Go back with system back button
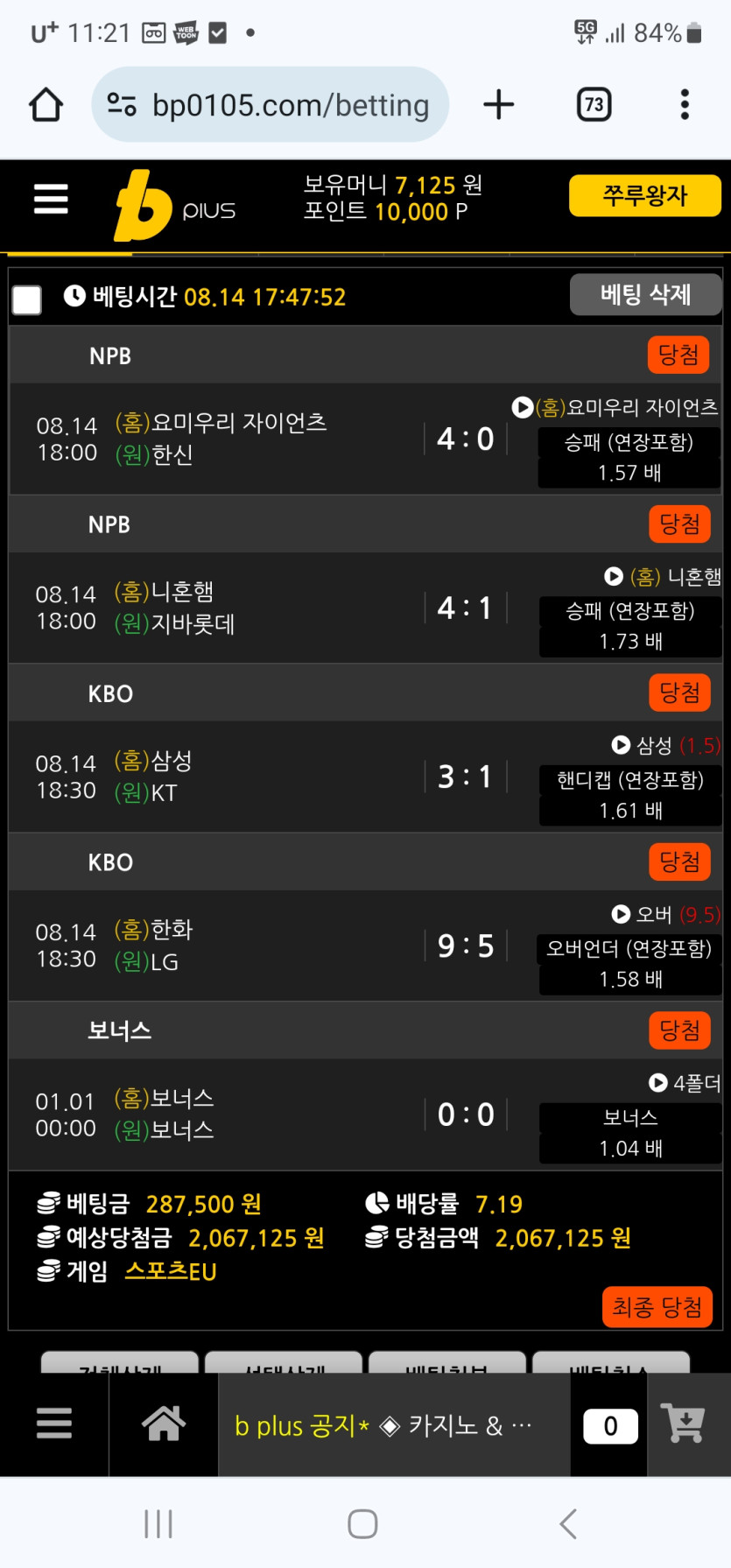Image resolution: width=731 pixels, height=1568 pixels. point(568,1524)
